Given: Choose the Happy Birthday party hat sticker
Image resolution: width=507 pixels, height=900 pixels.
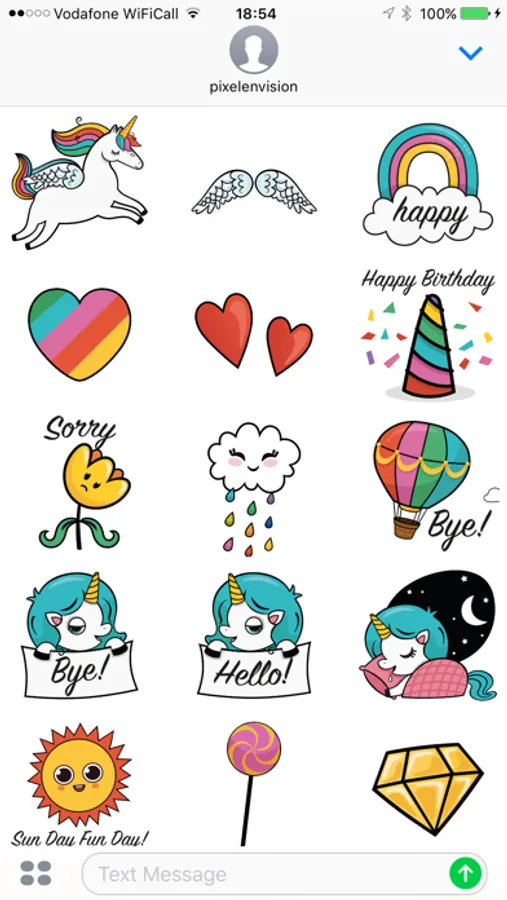Looking at the screenshot, I should pos(428,334).
